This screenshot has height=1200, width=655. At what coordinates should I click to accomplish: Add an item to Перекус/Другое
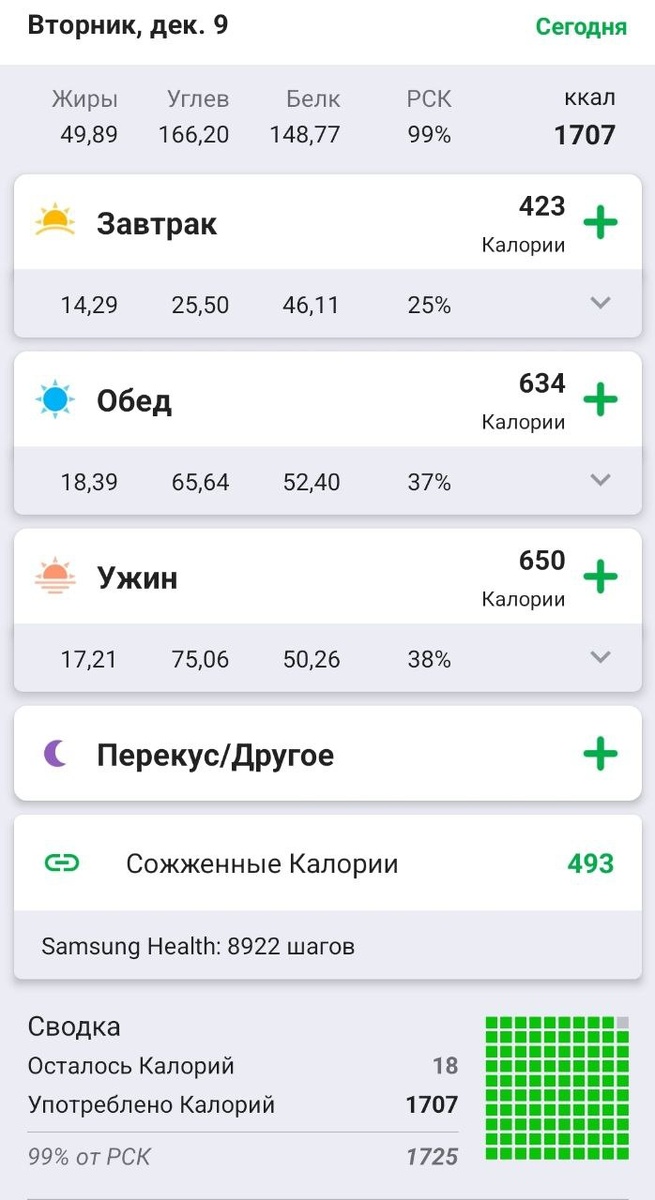point(600,754)
